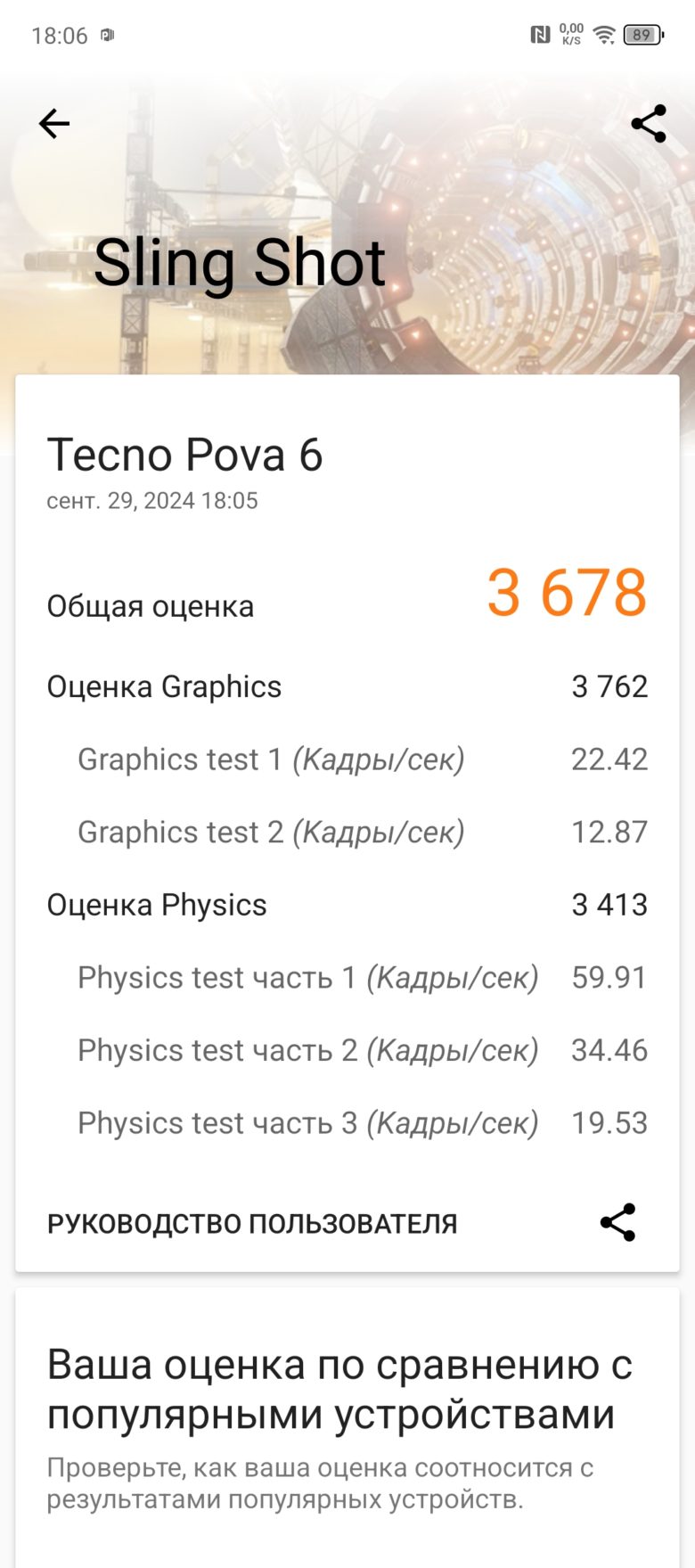
Task: Go back using the top arrow
Action: click(x=54, y=124)
